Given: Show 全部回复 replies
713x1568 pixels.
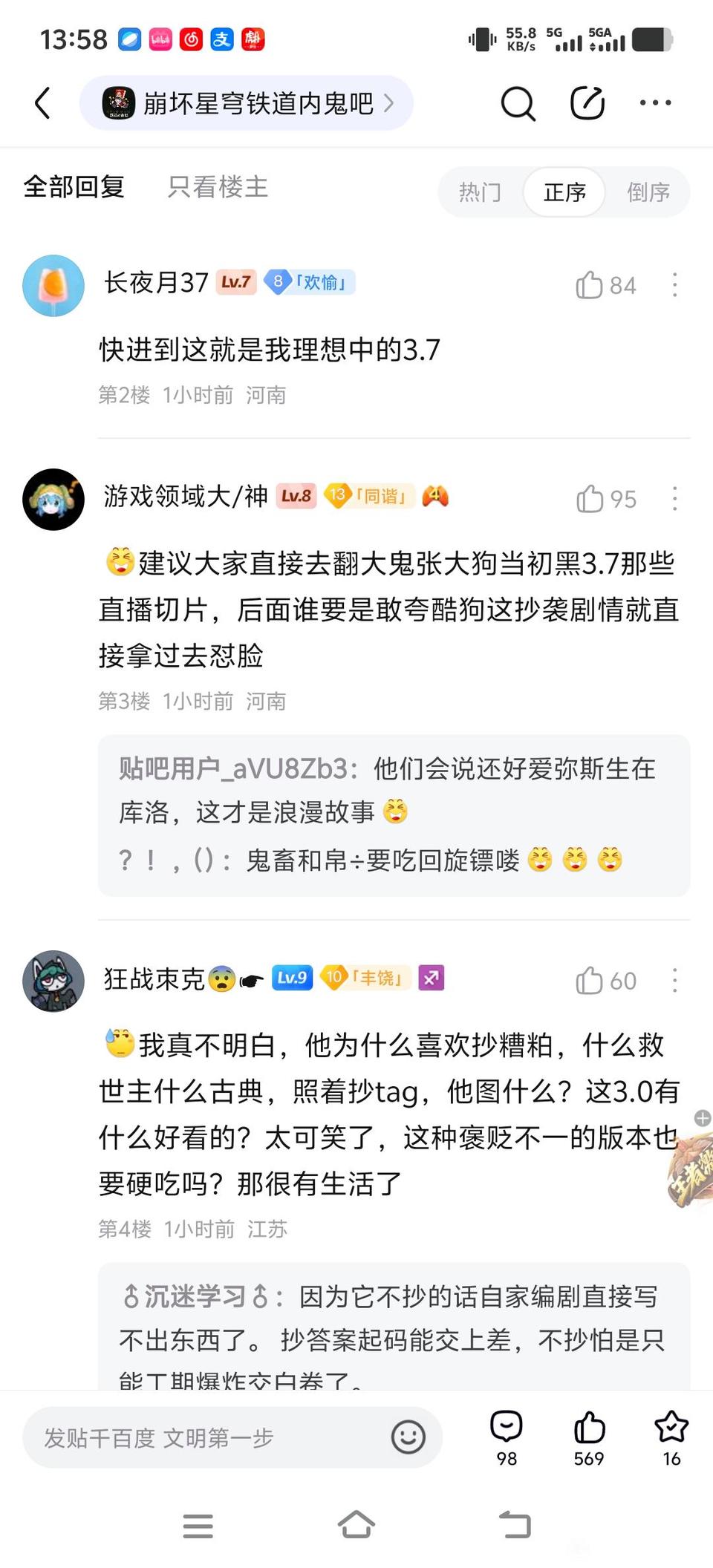Looking at the screenshot, I should pos(74,187).
